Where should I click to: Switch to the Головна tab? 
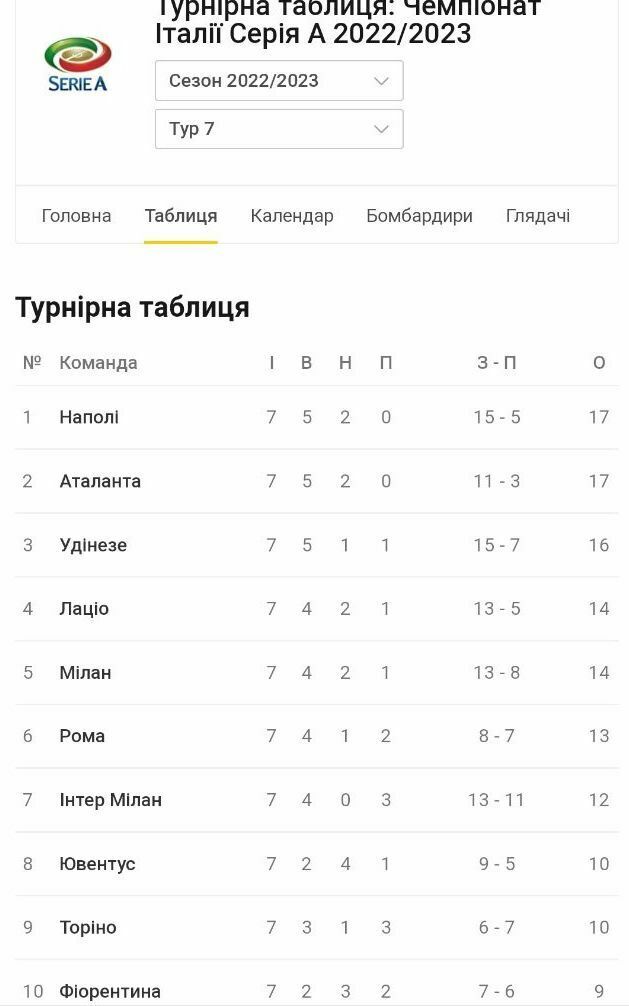76,216
